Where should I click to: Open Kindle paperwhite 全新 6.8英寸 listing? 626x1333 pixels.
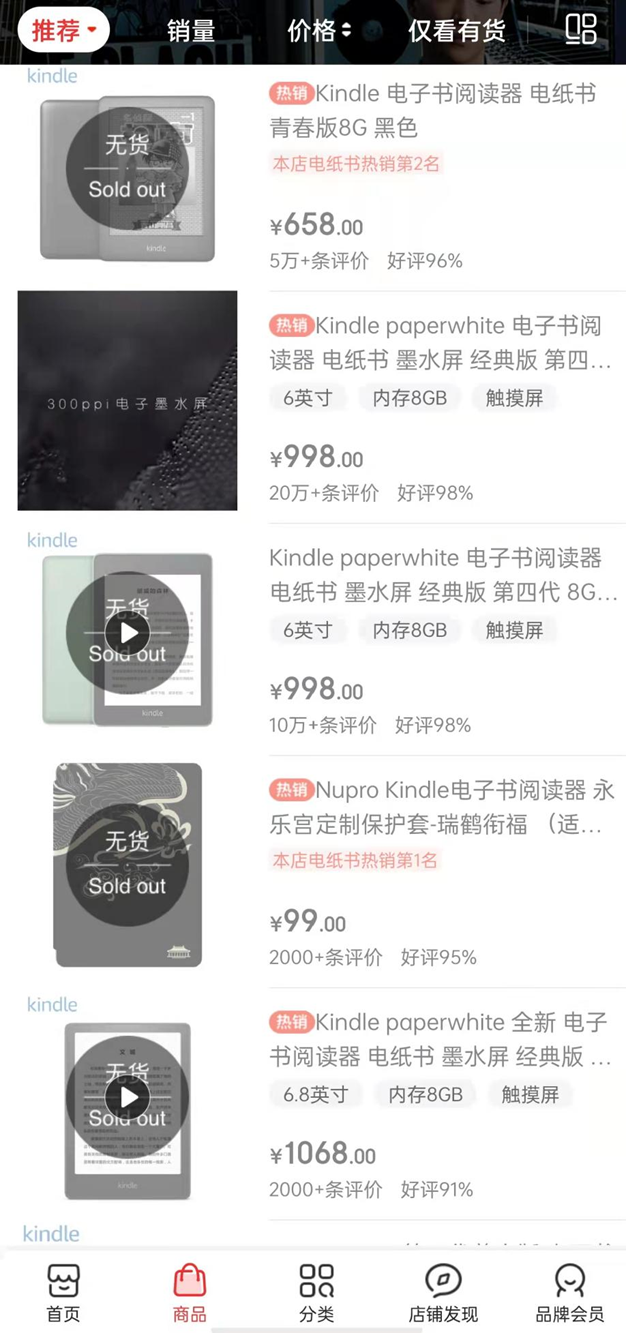440,1038
